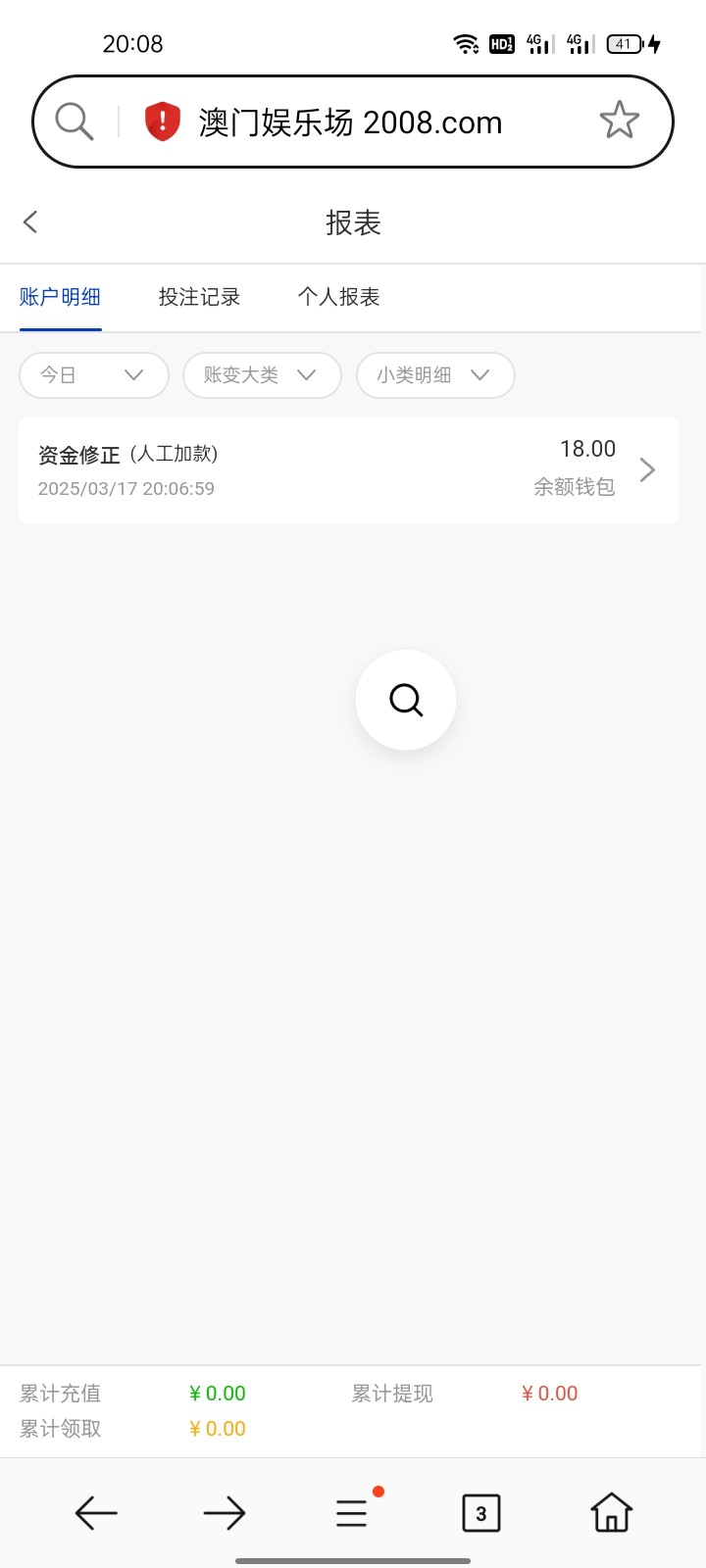This screenshot has width=706, height=1568.
Task: Select the 账户明细 tab
Action: pyautogui.click(x=60, y=297)
